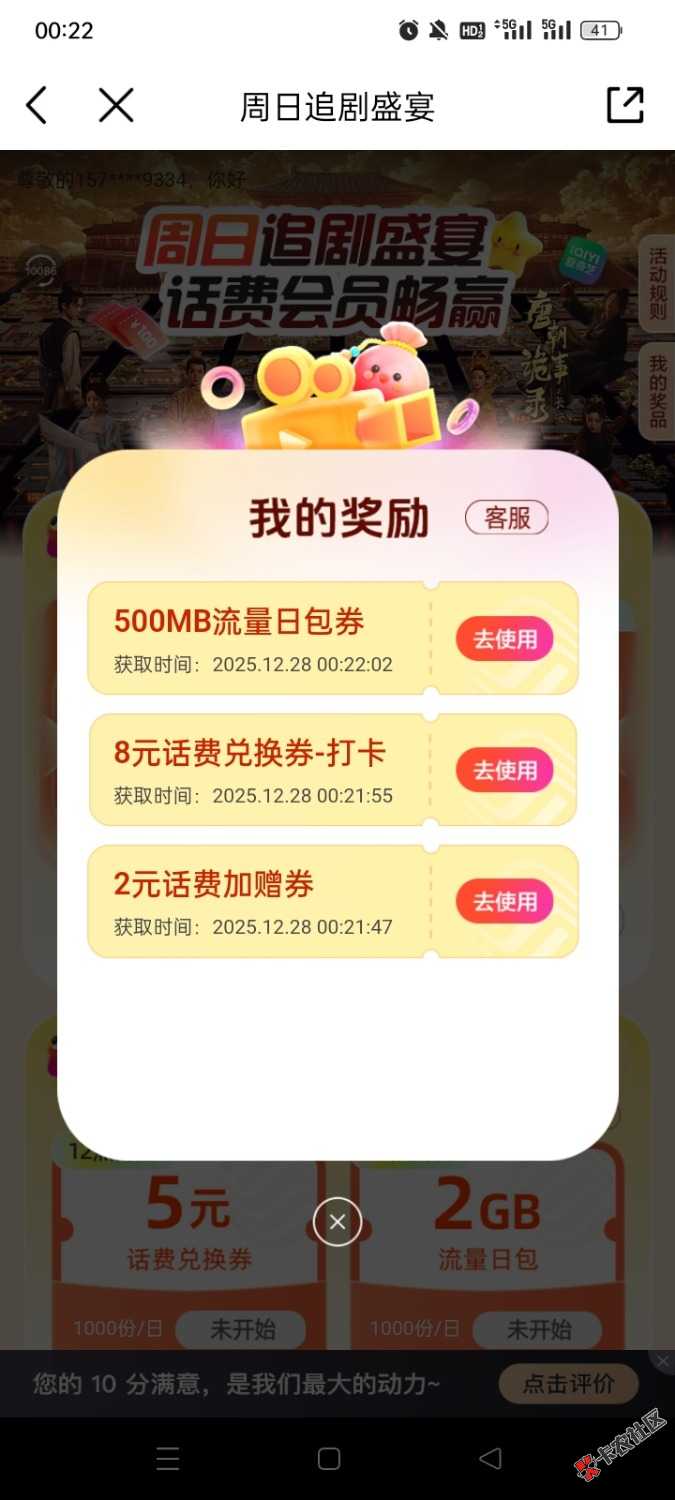Use the 500MB流量日包券 coupon
The image size is (675, 1500).
pos(505,639)
